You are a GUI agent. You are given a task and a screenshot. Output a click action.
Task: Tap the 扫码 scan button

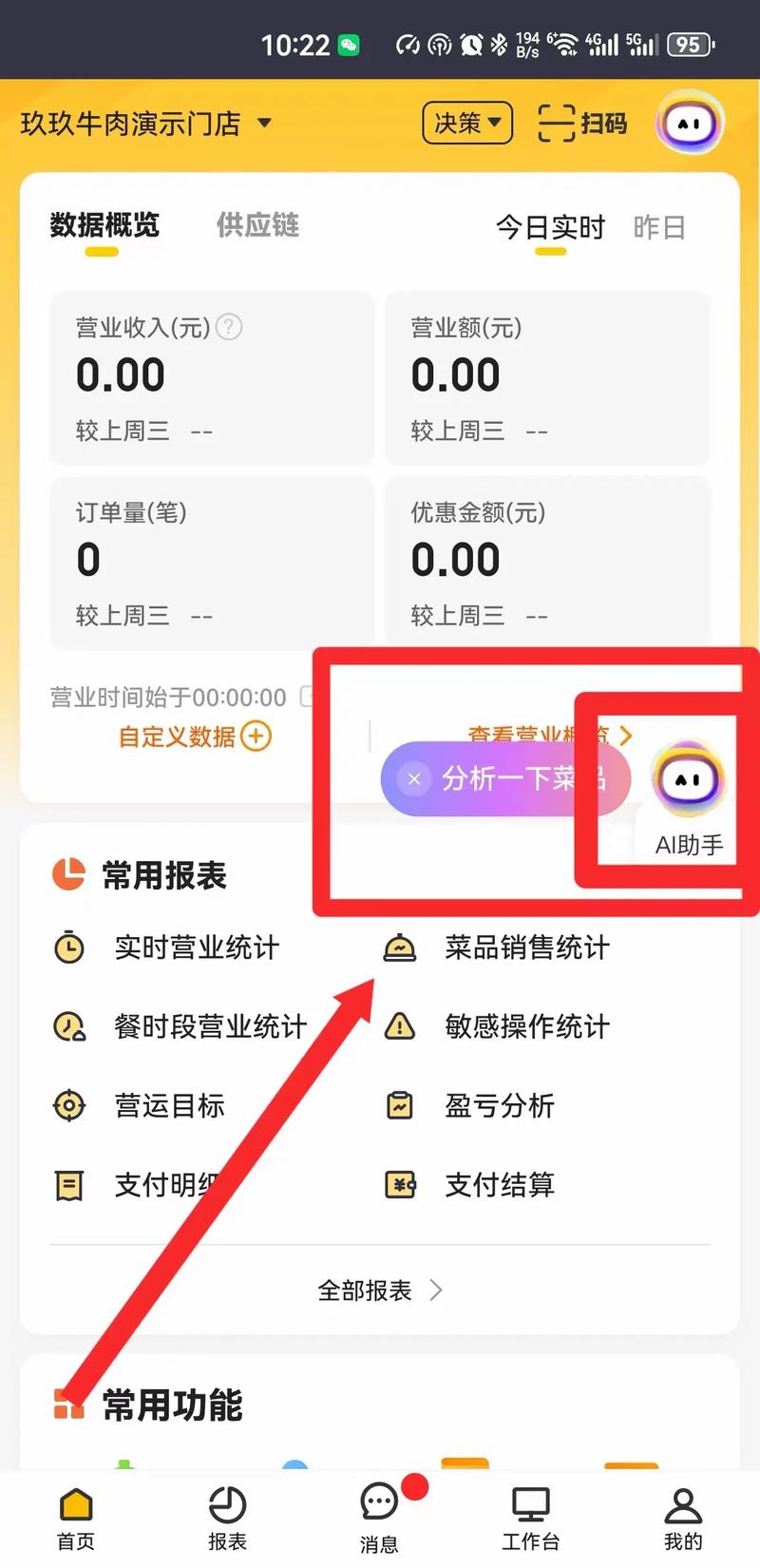click(x=582, y=124)
